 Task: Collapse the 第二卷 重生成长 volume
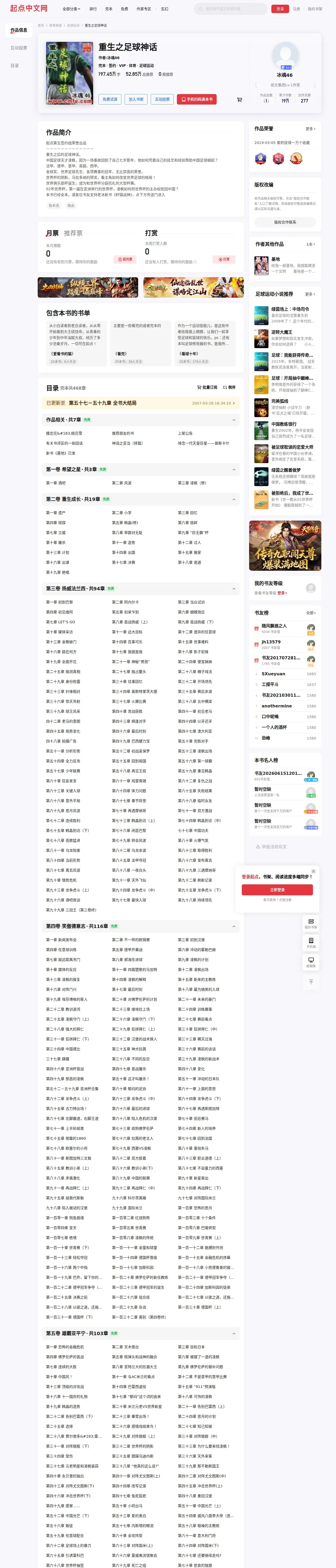[x=234, y=499]
